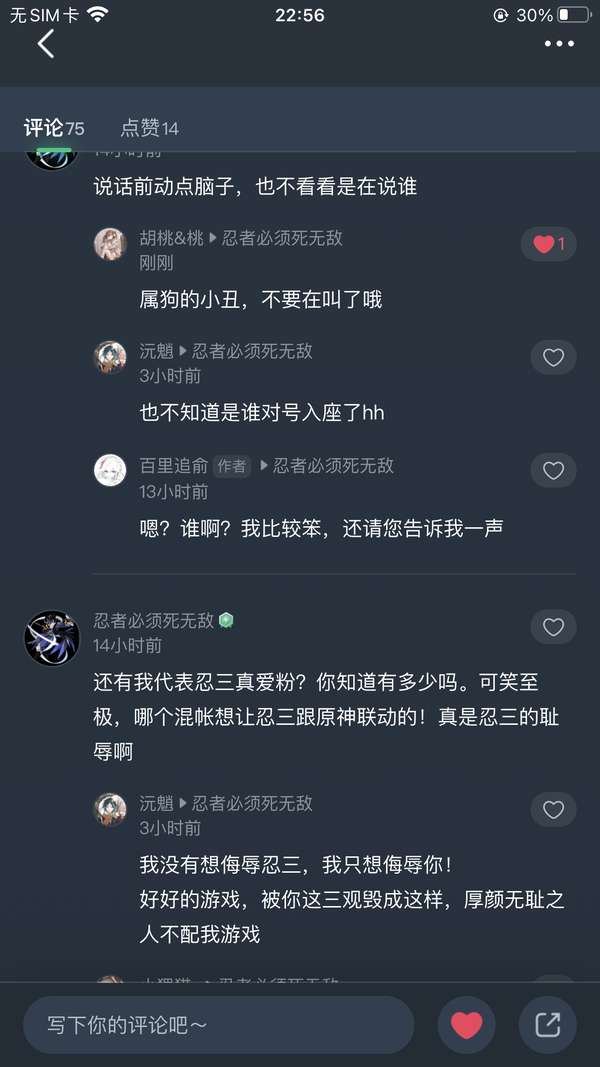Open 胡桃&桃's profile avatar
The height and width of the screenshot is (1067, 600).
click(110, 244)
